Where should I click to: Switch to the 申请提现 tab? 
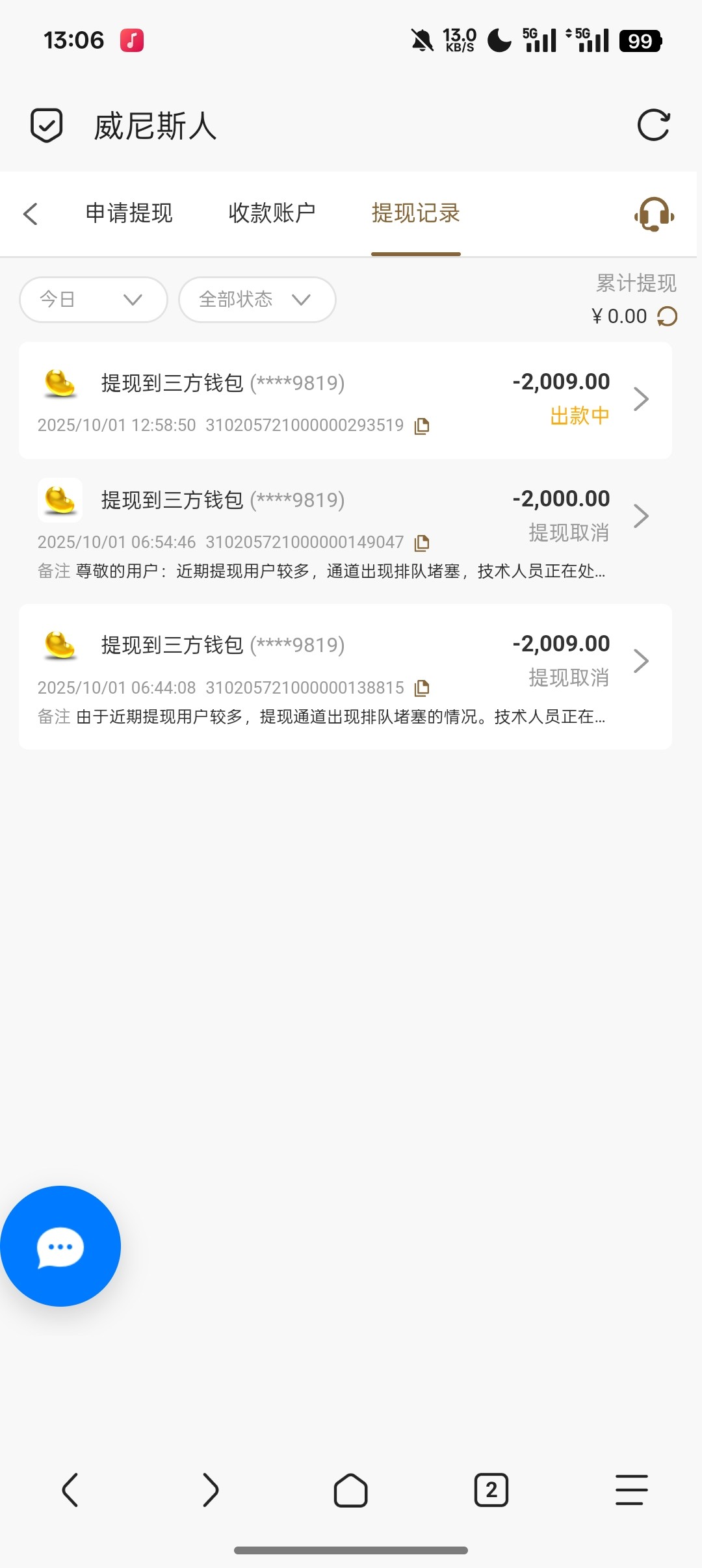[129, 213]
